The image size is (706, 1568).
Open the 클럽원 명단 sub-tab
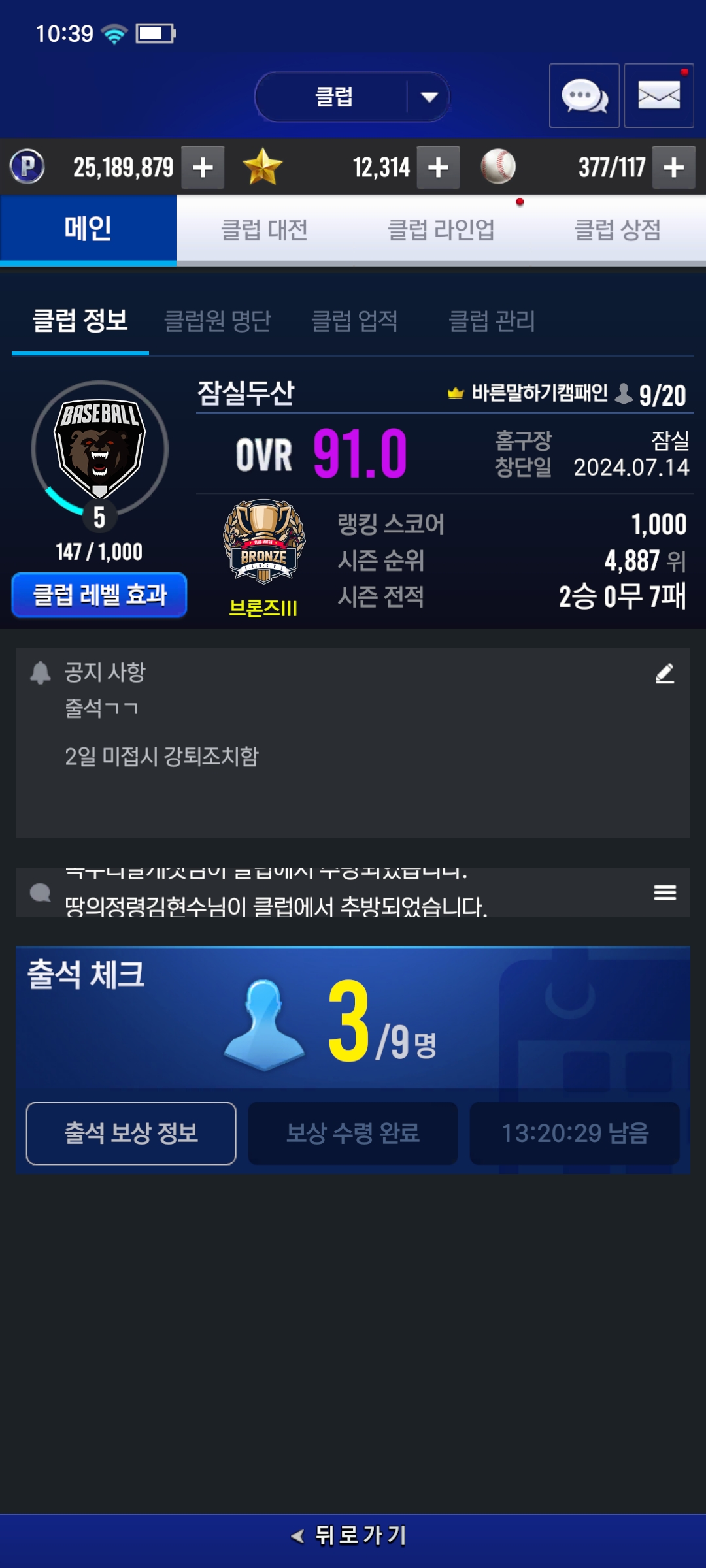pos(218,321)
